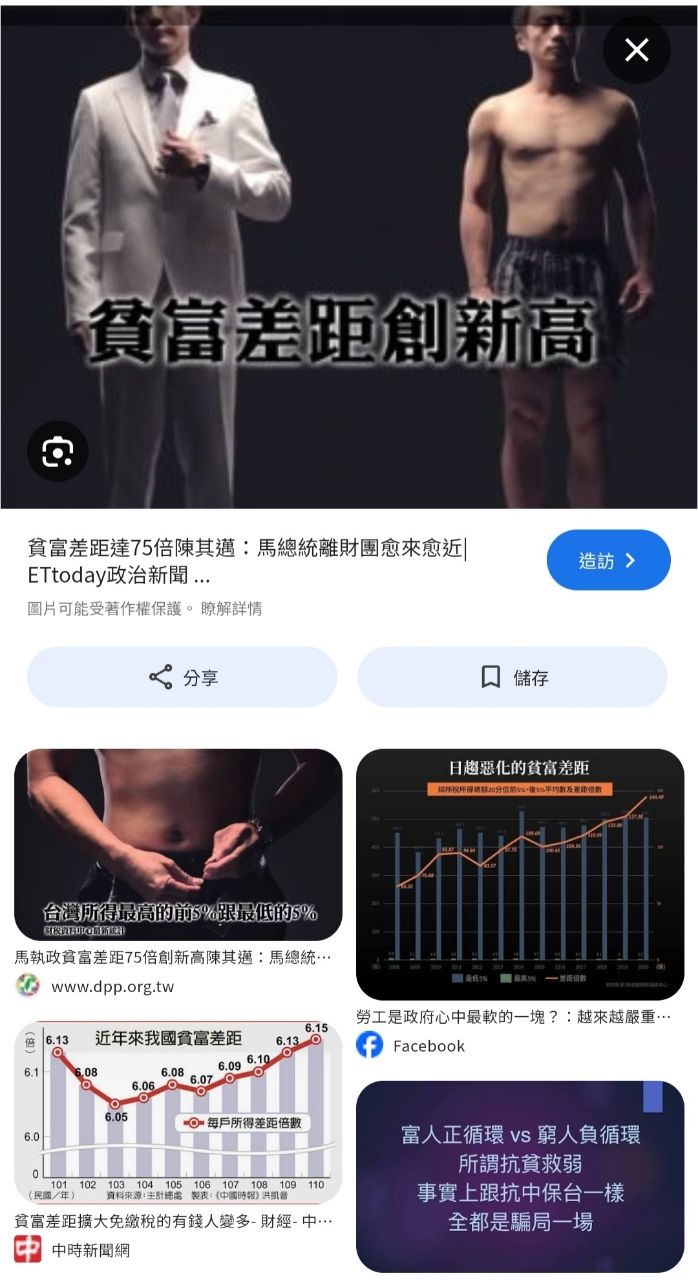Open the ETtoday article title link
The height and width of the screenshot is (1280, 698).
pyautogui.click(x=247, y=561)
